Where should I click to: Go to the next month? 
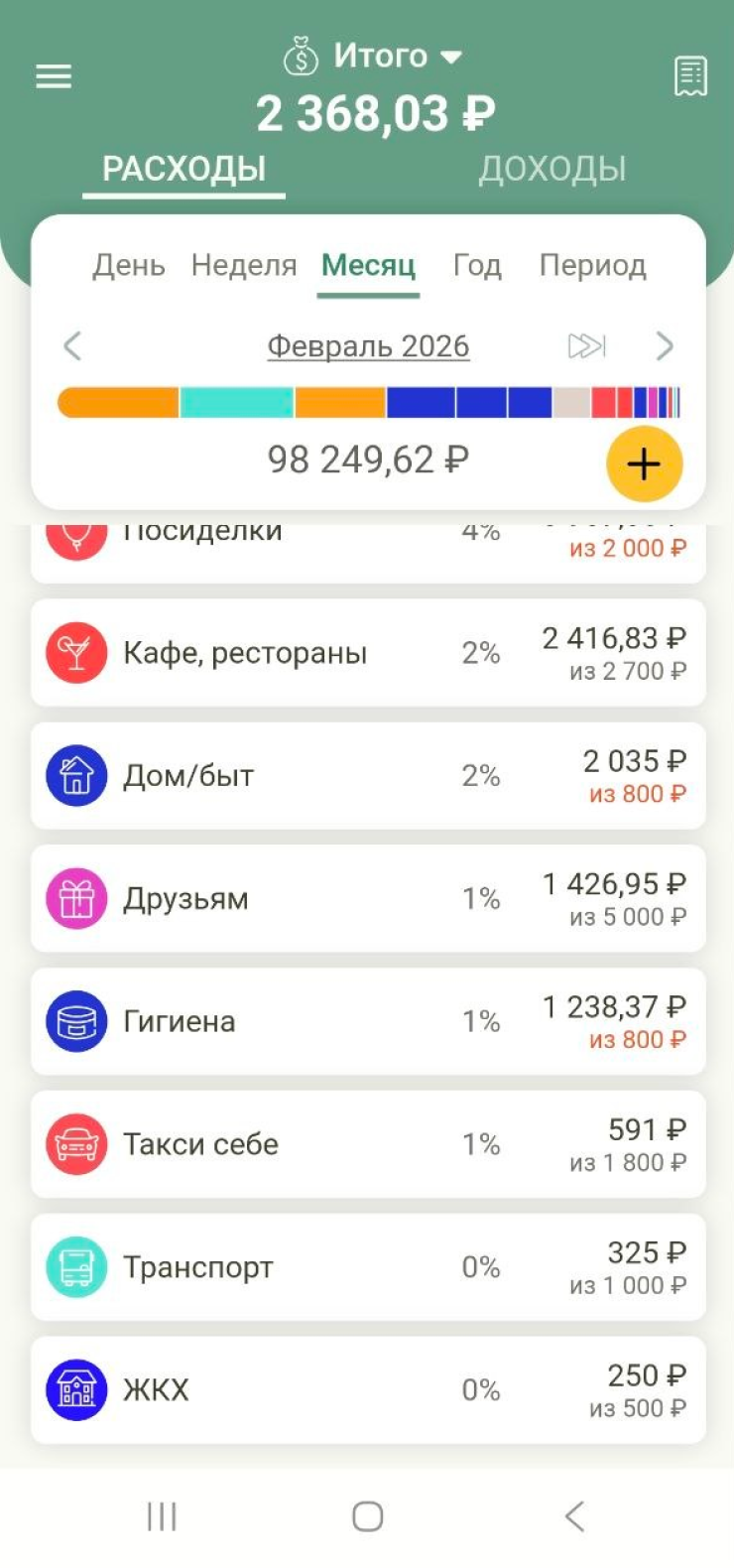coord(665,346)
